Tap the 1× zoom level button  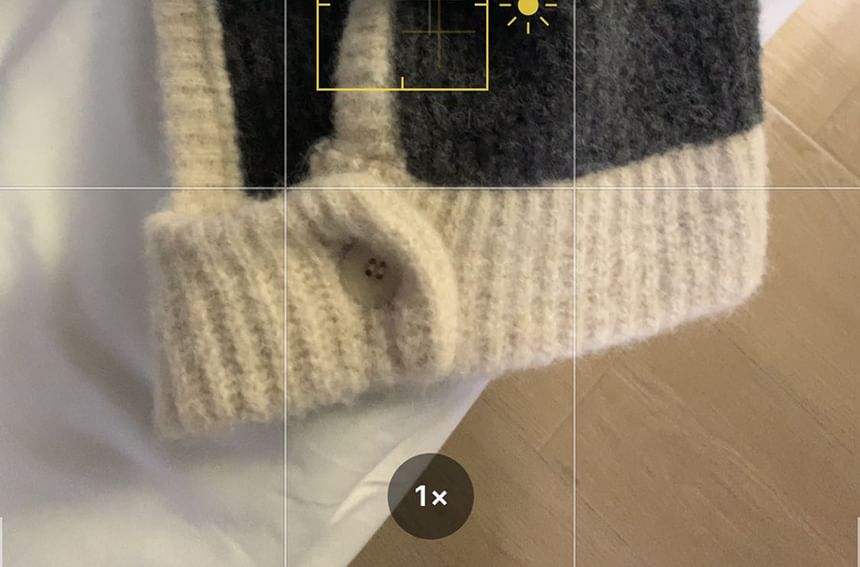(430, 496)
